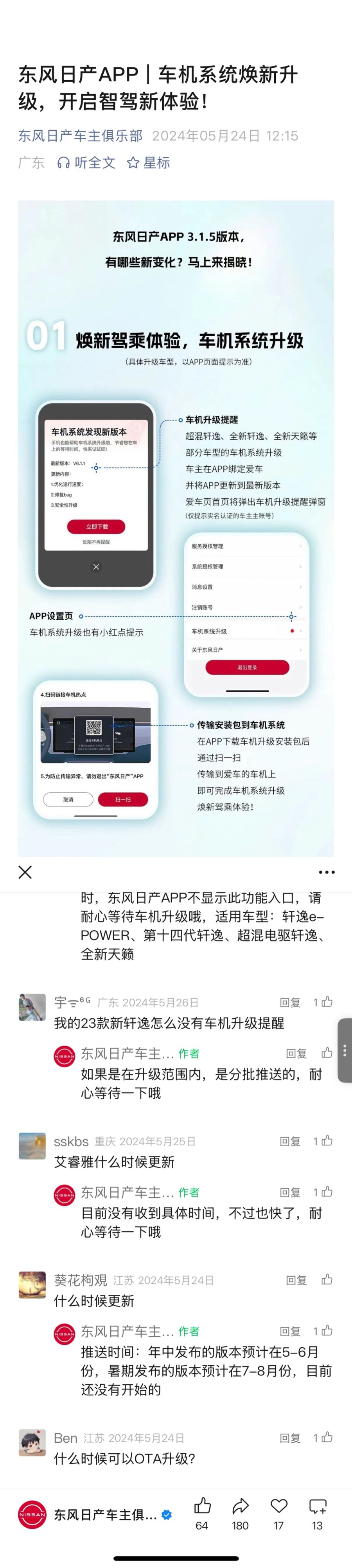Reply to Ben's OTA升级 comment
Screen dimensions: 352x1568
click(290, 1438)
